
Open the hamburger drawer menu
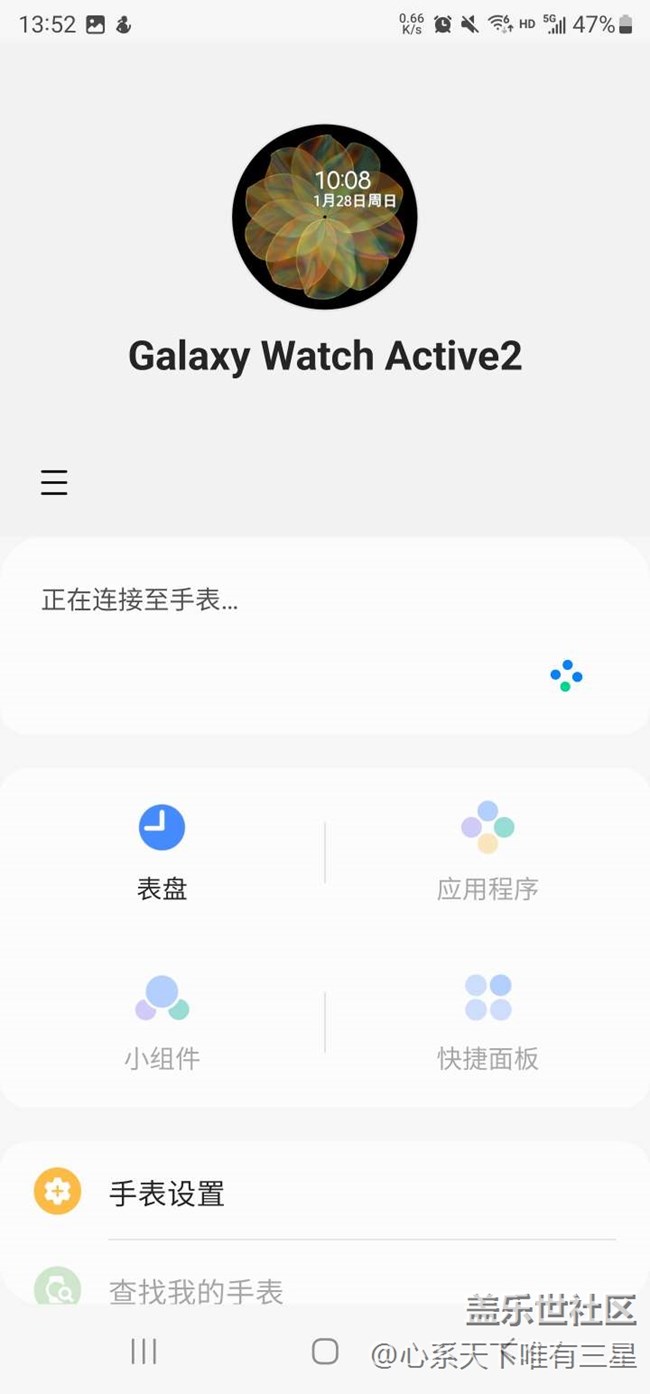(x=54, y=483)
